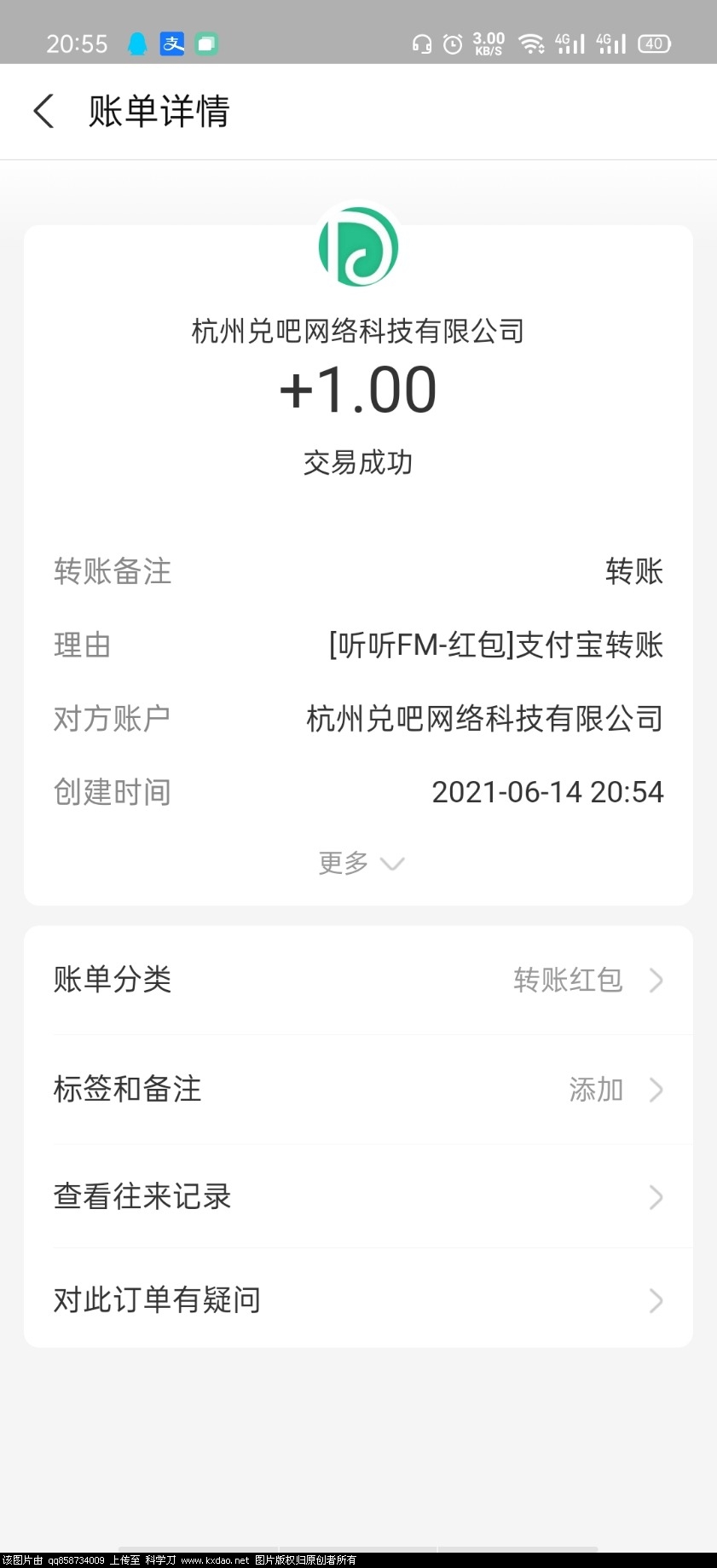
Task: Click the chevron next to 对此订单有疑问
Action: (656, 1301)
